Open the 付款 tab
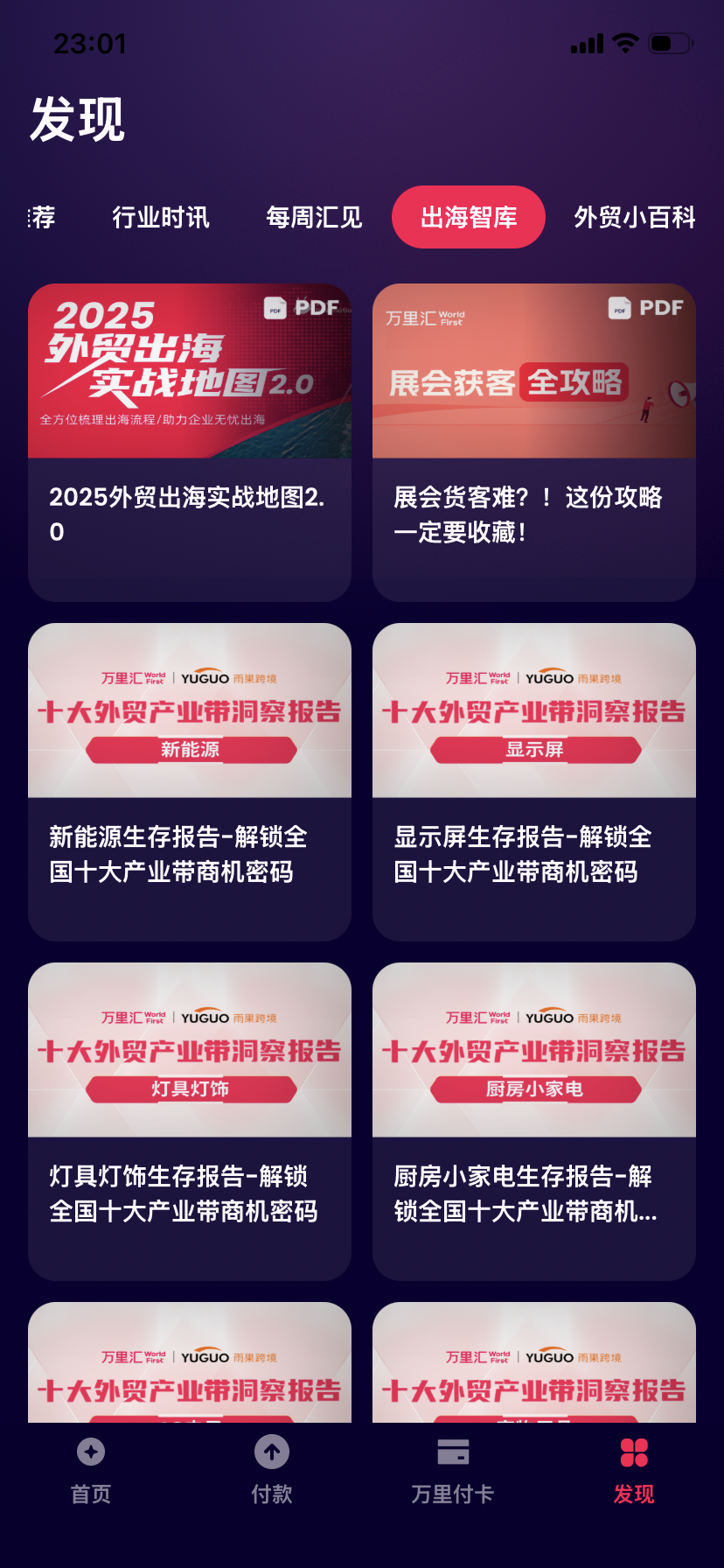Screen dimensions: 724x1568 click(272, 1470)
